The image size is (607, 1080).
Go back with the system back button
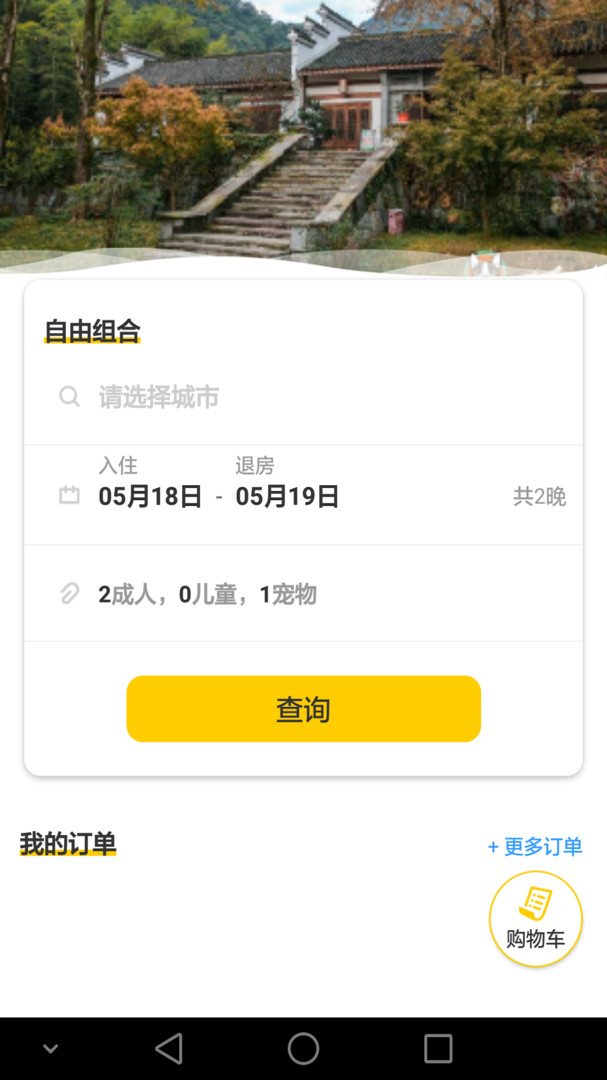click(169, 1048)
